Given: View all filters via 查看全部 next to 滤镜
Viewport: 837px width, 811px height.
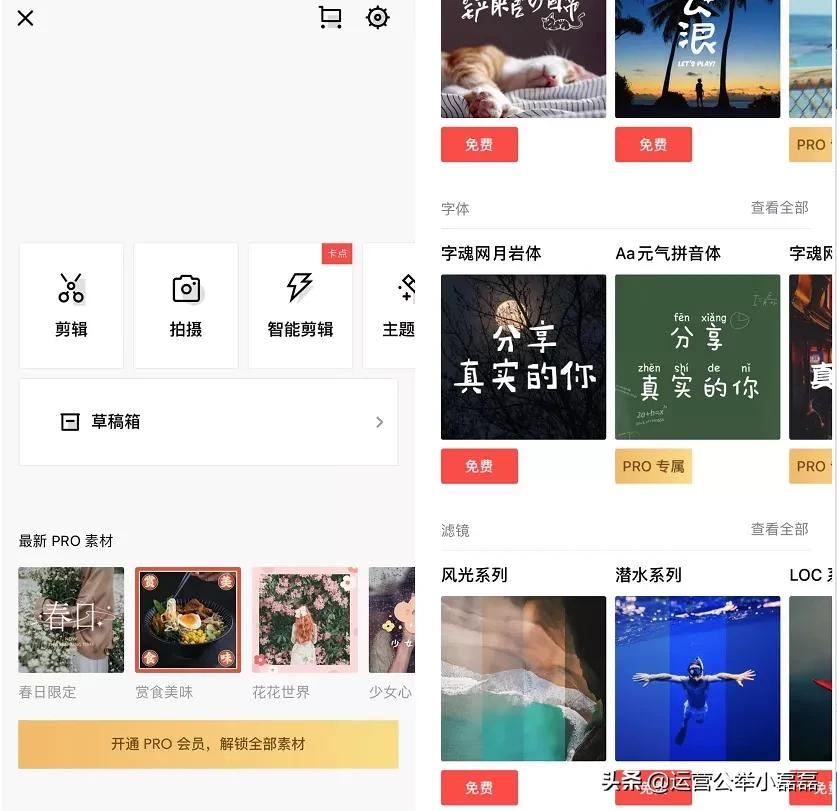Looking at the screenshot, I should (x=779, y=529).
